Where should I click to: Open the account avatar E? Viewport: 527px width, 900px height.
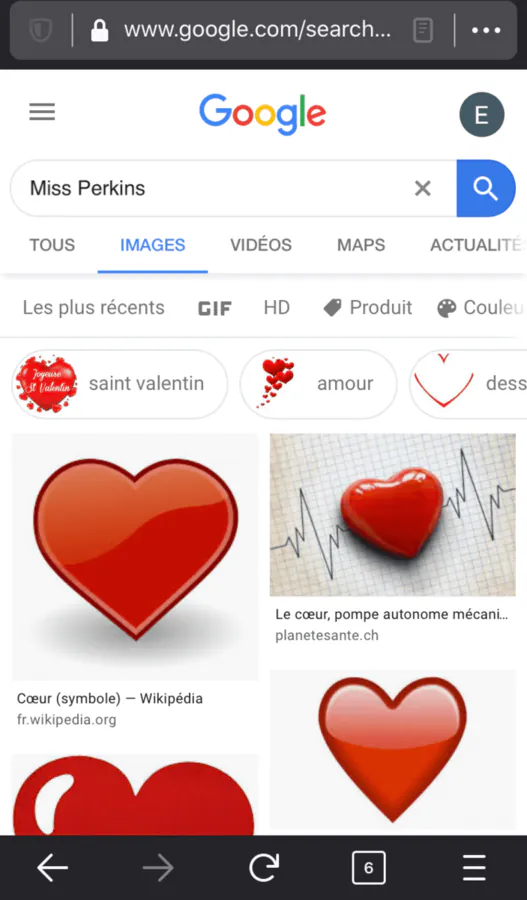click(482, 115)
